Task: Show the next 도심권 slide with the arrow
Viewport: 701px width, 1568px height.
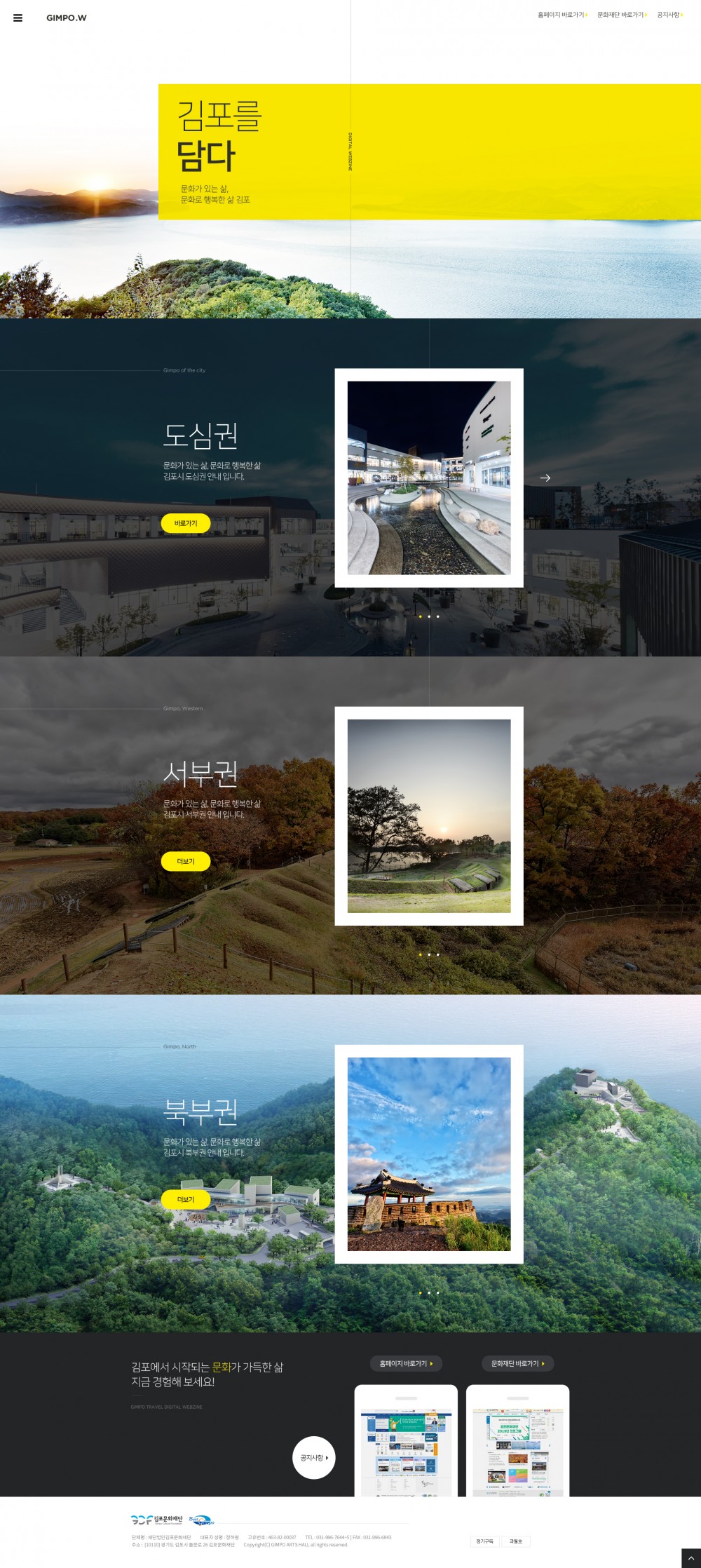Action: click(545, 478)
